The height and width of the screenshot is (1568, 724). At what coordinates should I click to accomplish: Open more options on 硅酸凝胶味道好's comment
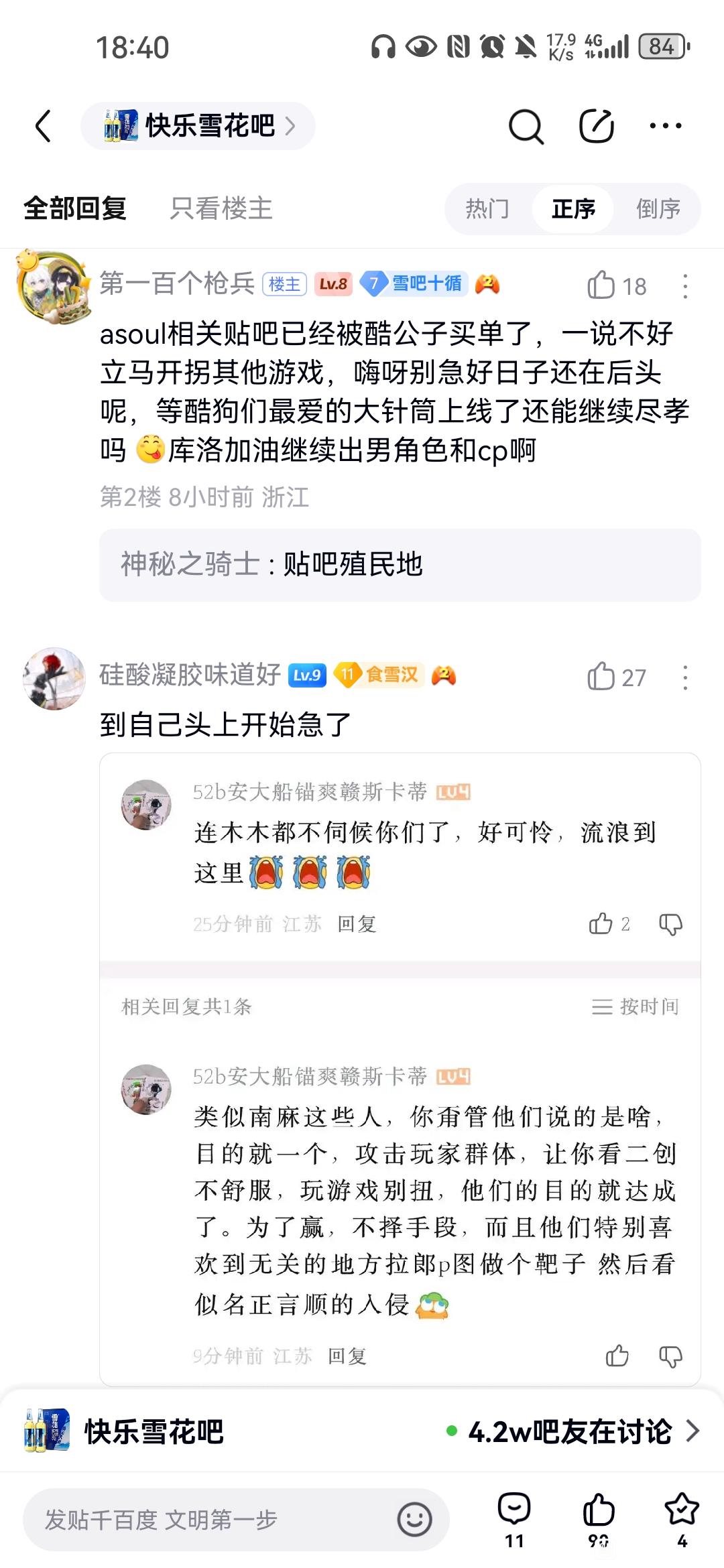[685, 677]
